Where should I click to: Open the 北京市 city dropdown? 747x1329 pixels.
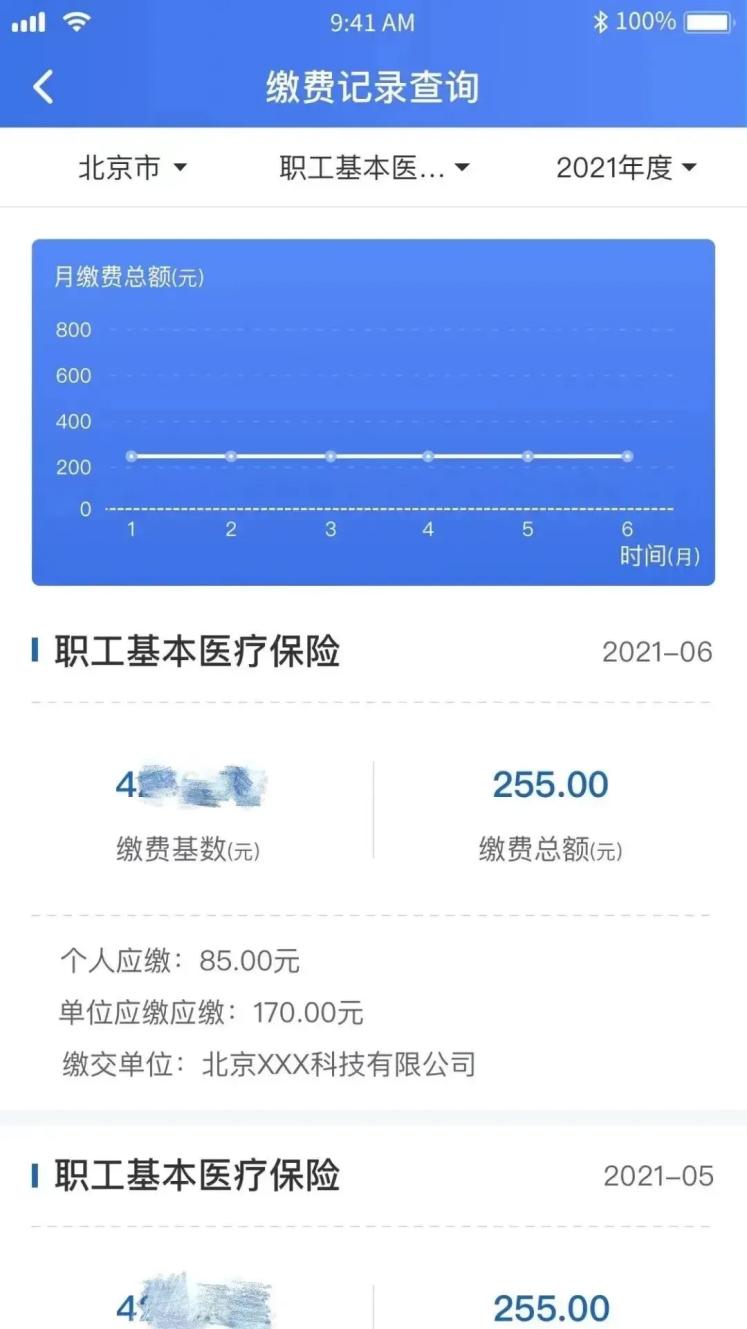coord(132,168)
